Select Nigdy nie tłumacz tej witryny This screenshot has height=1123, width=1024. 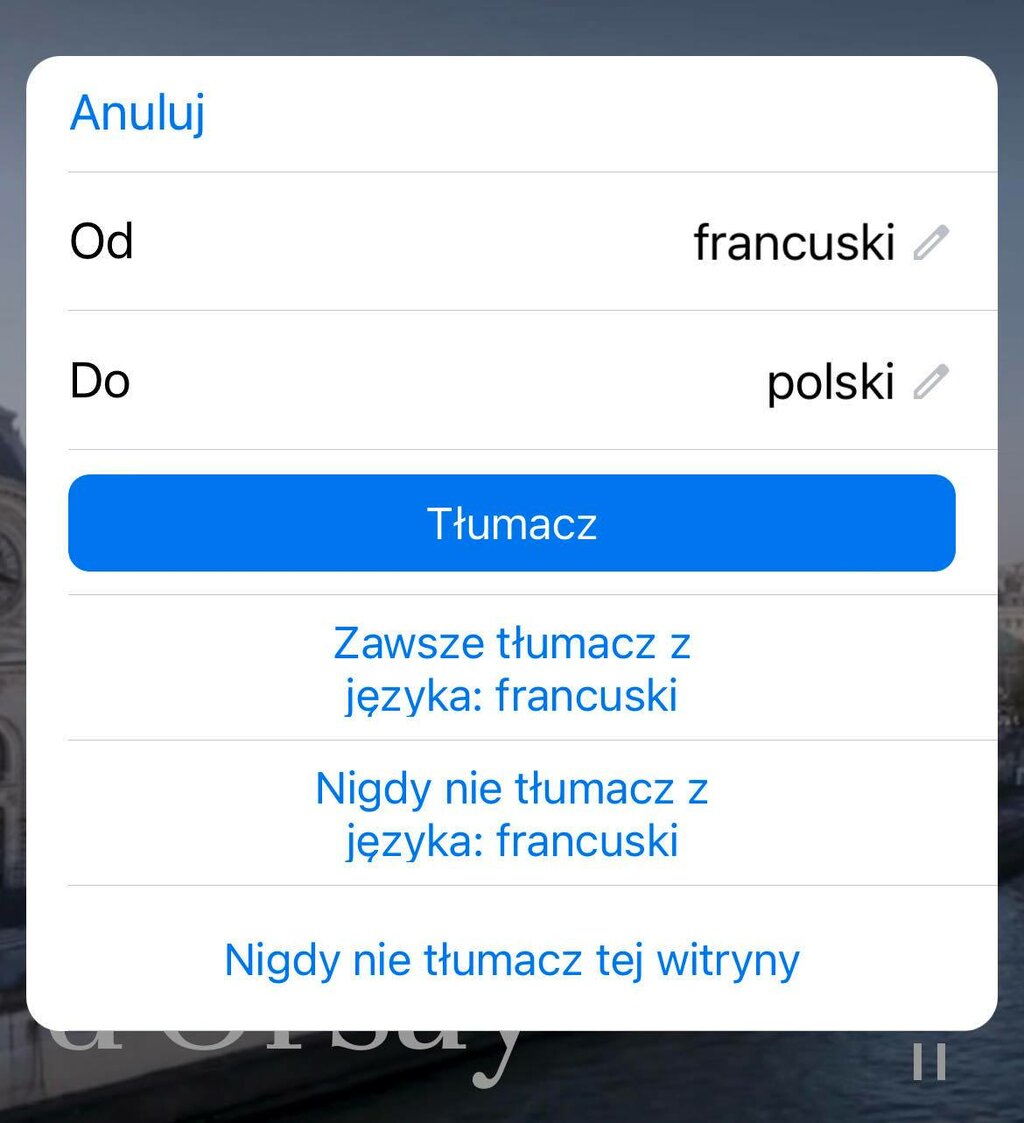pyautogui.click(x=511, y=960)
